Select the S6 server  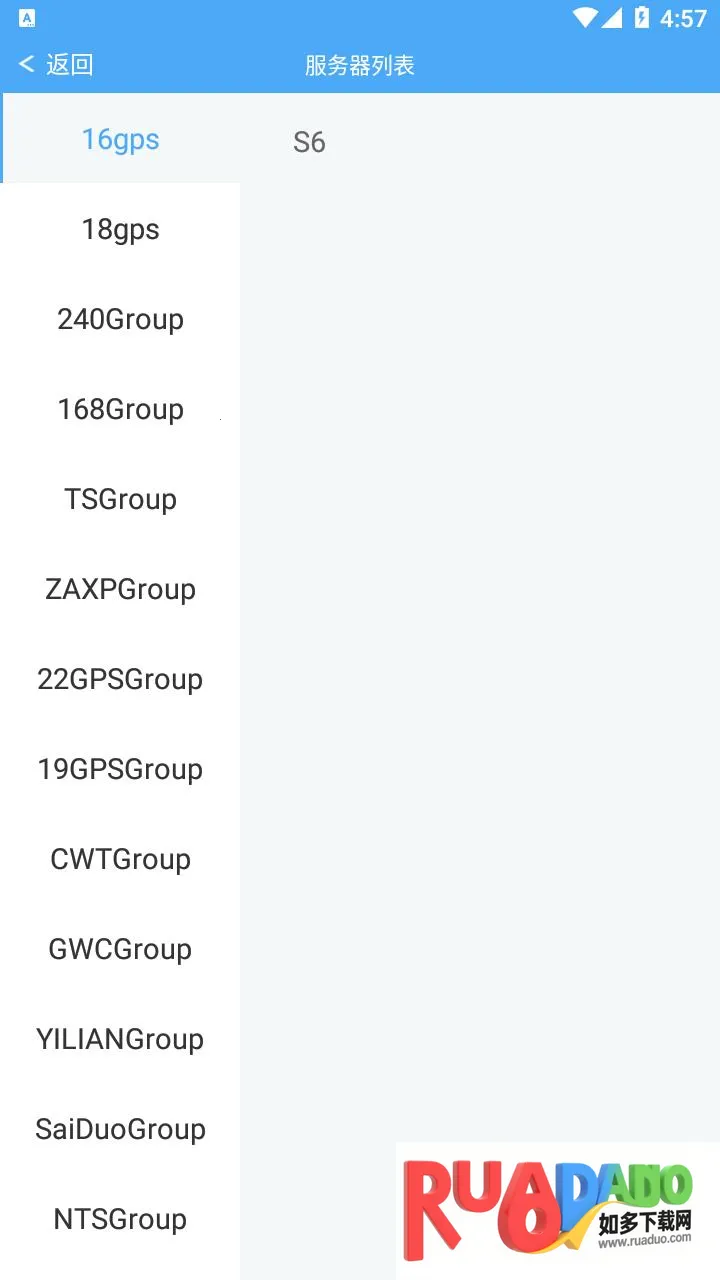[x=309, y=143]
